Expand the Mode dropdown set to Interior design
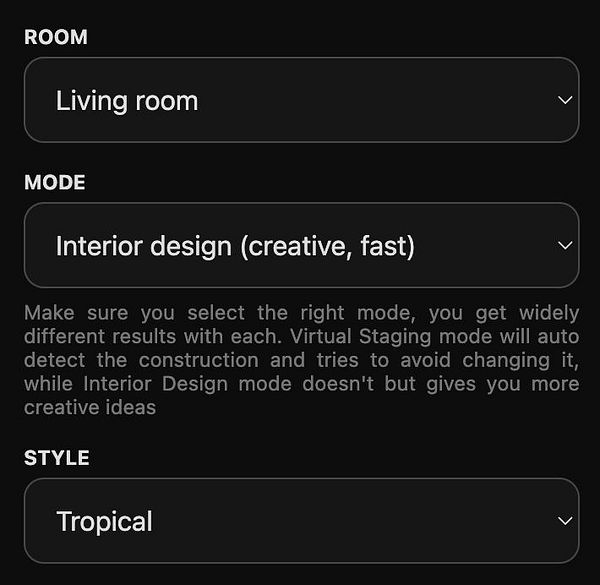 pos(301,245)
